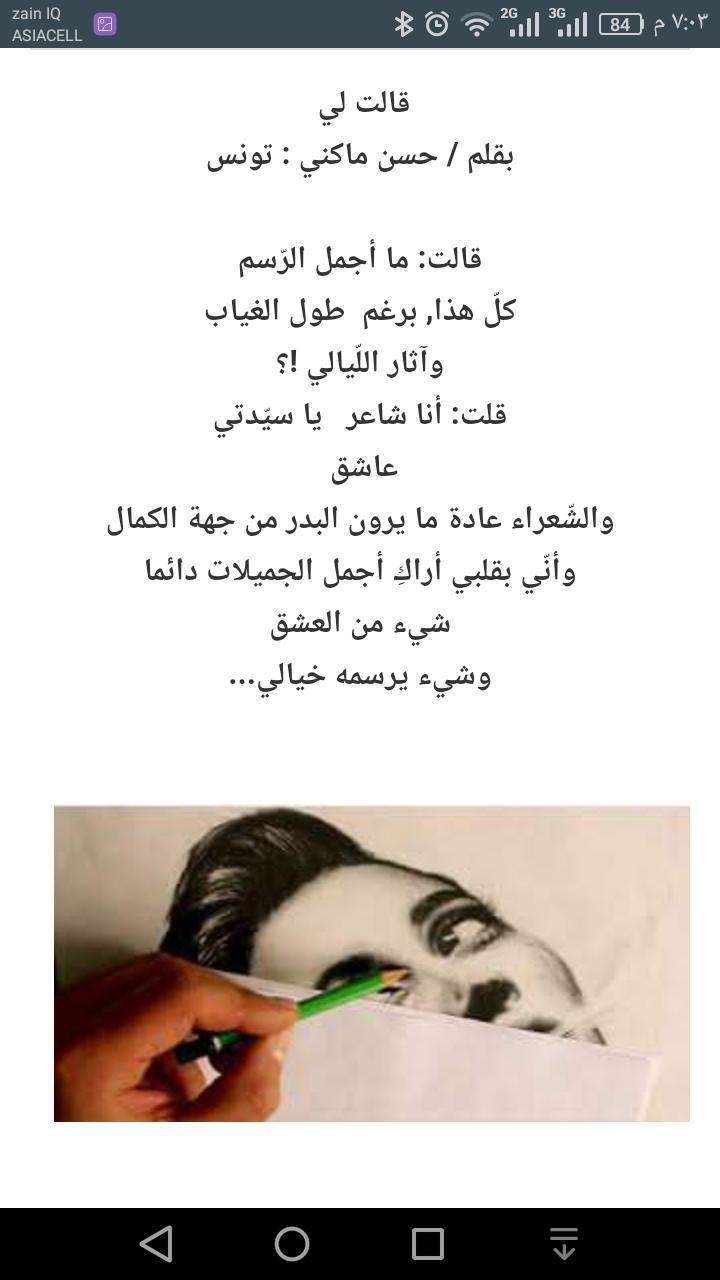The height and width of the screenshot is (1280, 720).
Task: Tap the Back navigation triangle
Action: [155, 1244]
